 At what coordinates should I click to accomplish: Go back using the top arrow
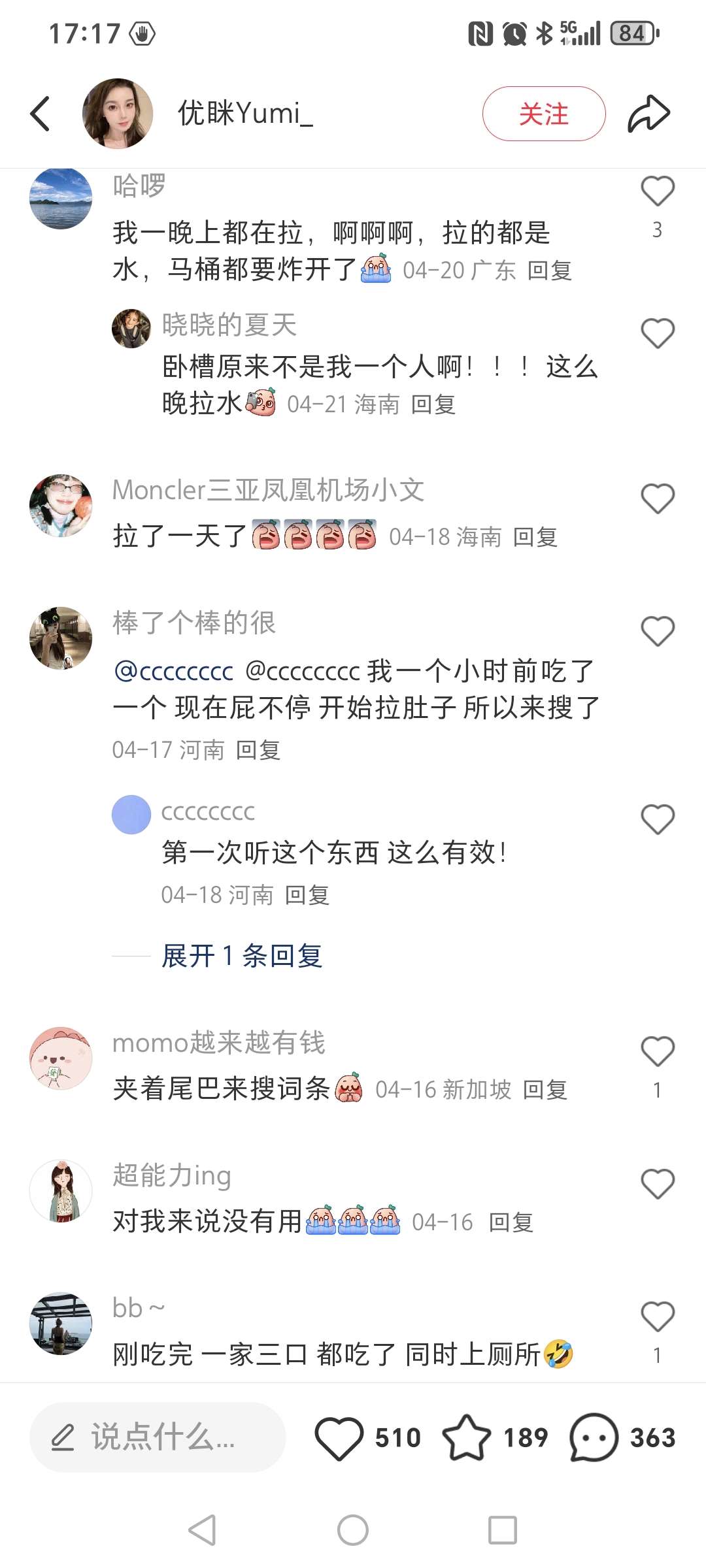pyautogui.click(x=41, y=114)
